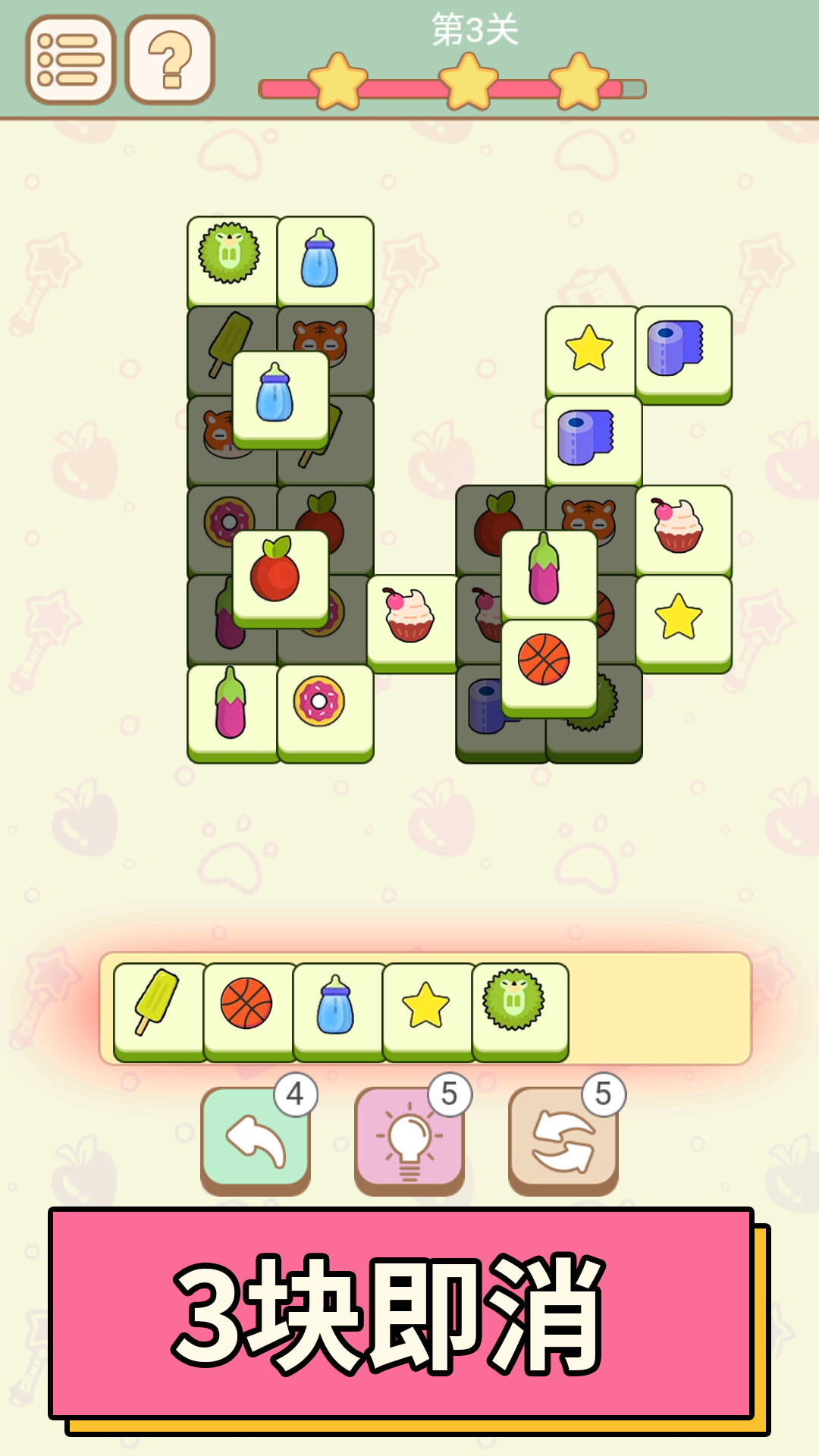Viewport: 819px width, 1456px height.
Task: Open the level menu list button
Action: point(70,59)
